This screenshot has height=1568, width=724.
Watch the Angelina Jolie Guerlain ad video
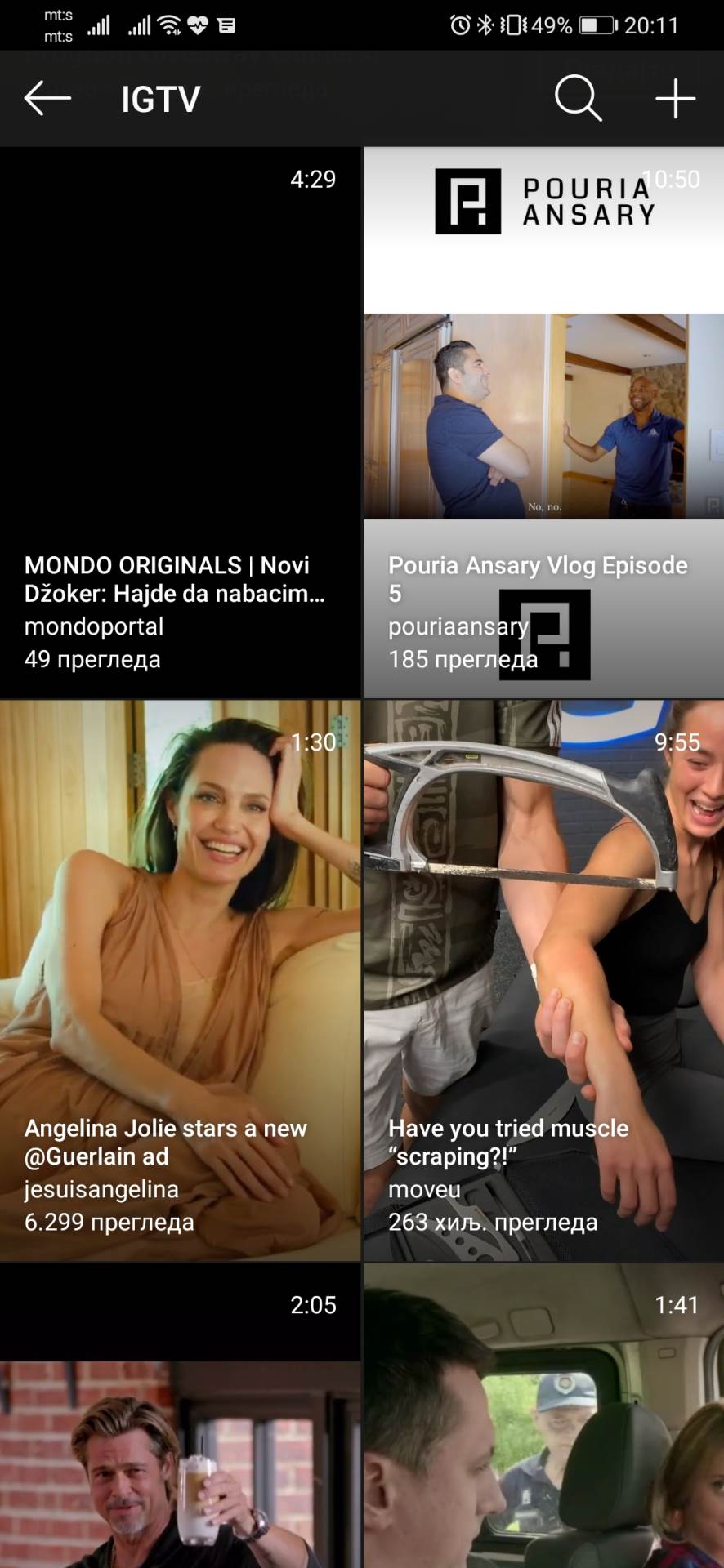coord(180,898)
